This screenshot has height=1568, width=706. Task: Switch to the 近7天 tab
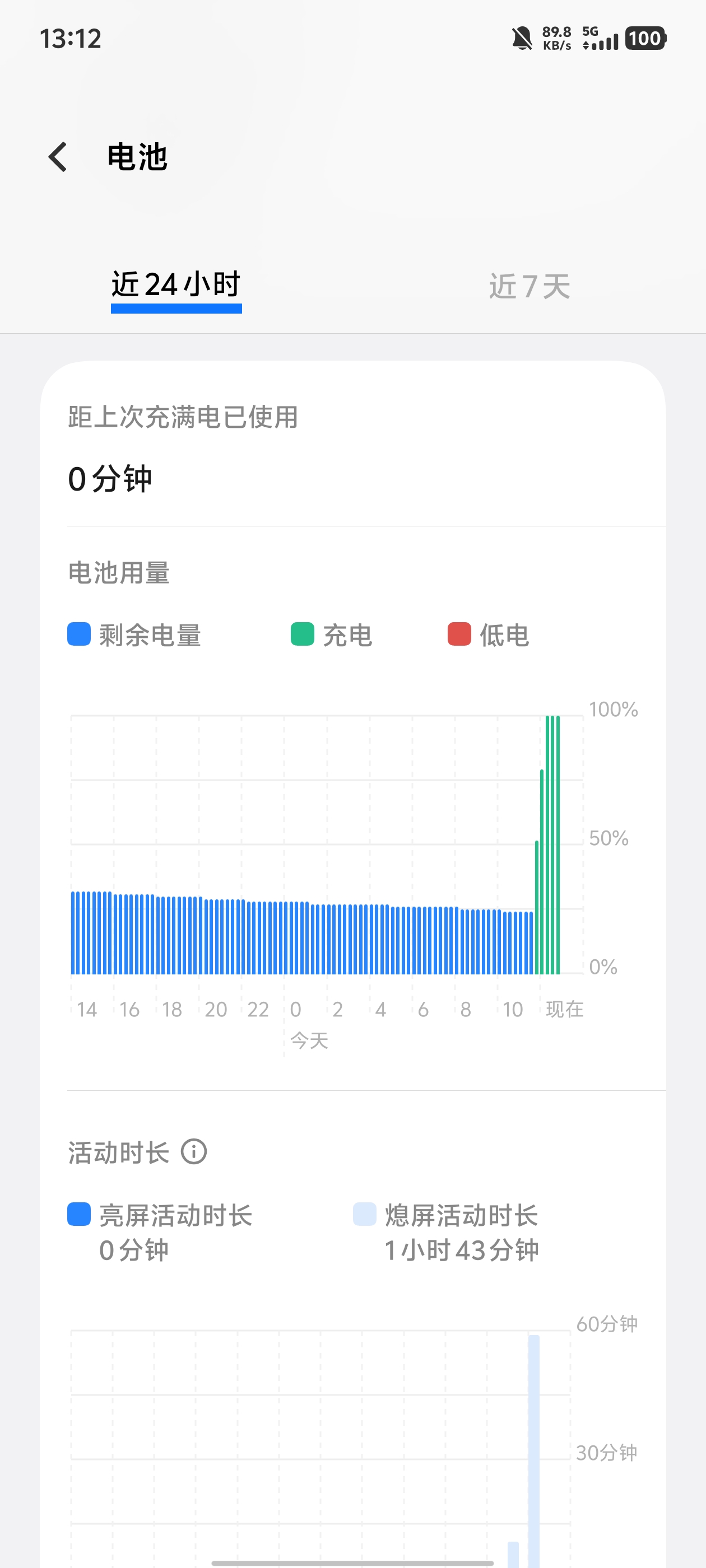click(x=529, y=286)
